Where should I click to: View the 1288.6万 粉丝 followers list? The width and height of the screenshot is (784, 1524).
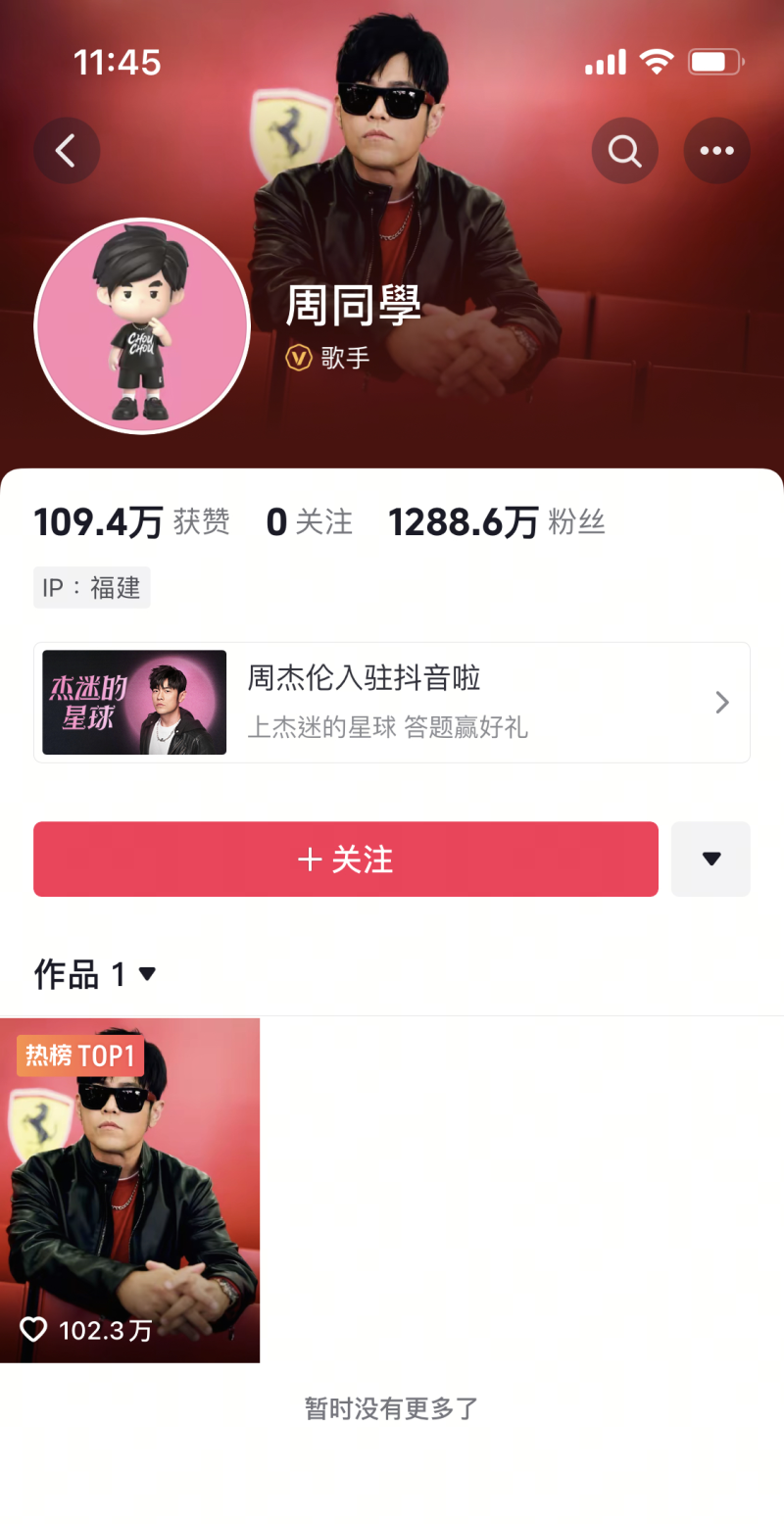coord(496,522)
